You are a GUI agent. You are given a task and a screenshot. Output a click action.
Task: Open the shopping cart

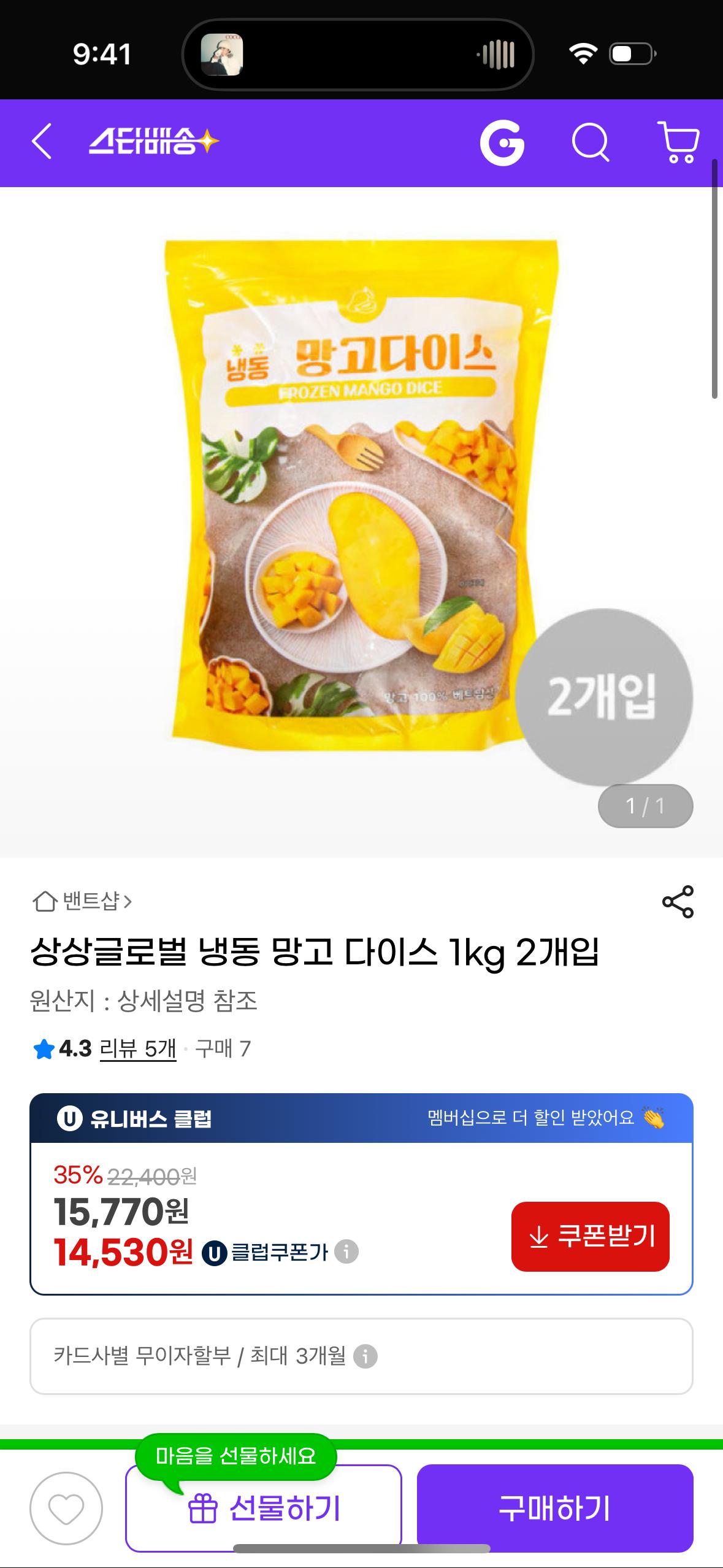(678, 143)
